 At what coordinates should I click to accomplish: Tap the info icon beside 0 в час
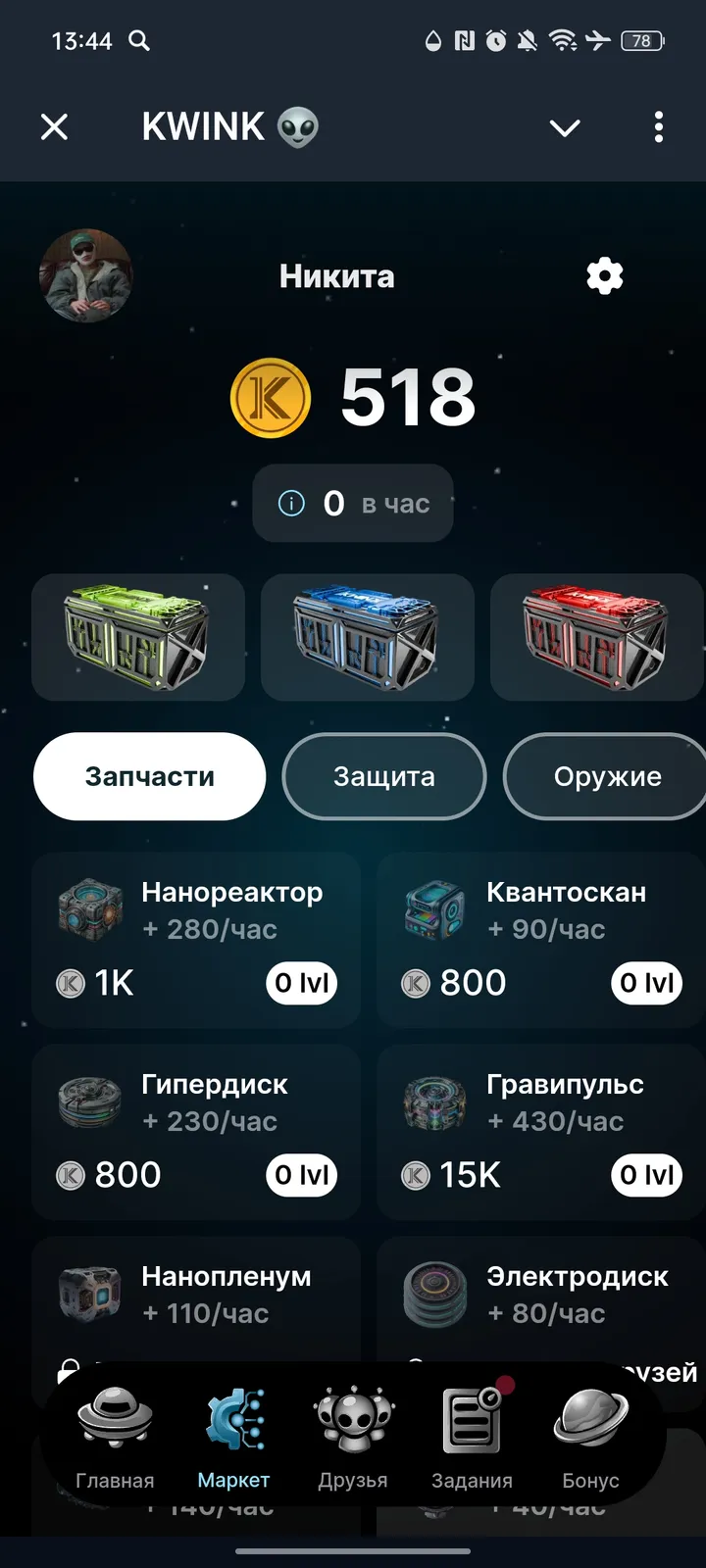(291, 503)
